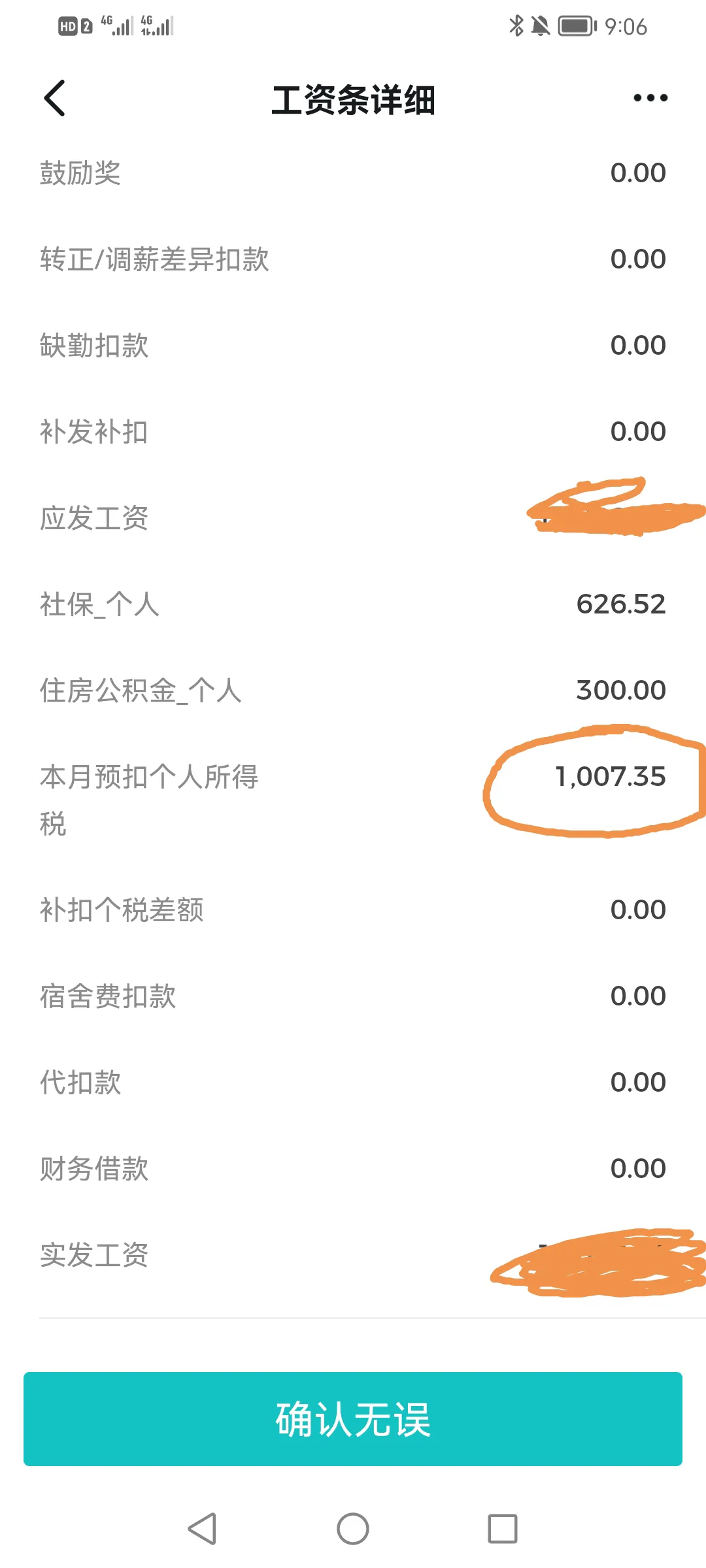The height and width of the screenshot is (1568, 706).
Task: Open the three-dot overflow menu
Action: (x=650, y=98)
